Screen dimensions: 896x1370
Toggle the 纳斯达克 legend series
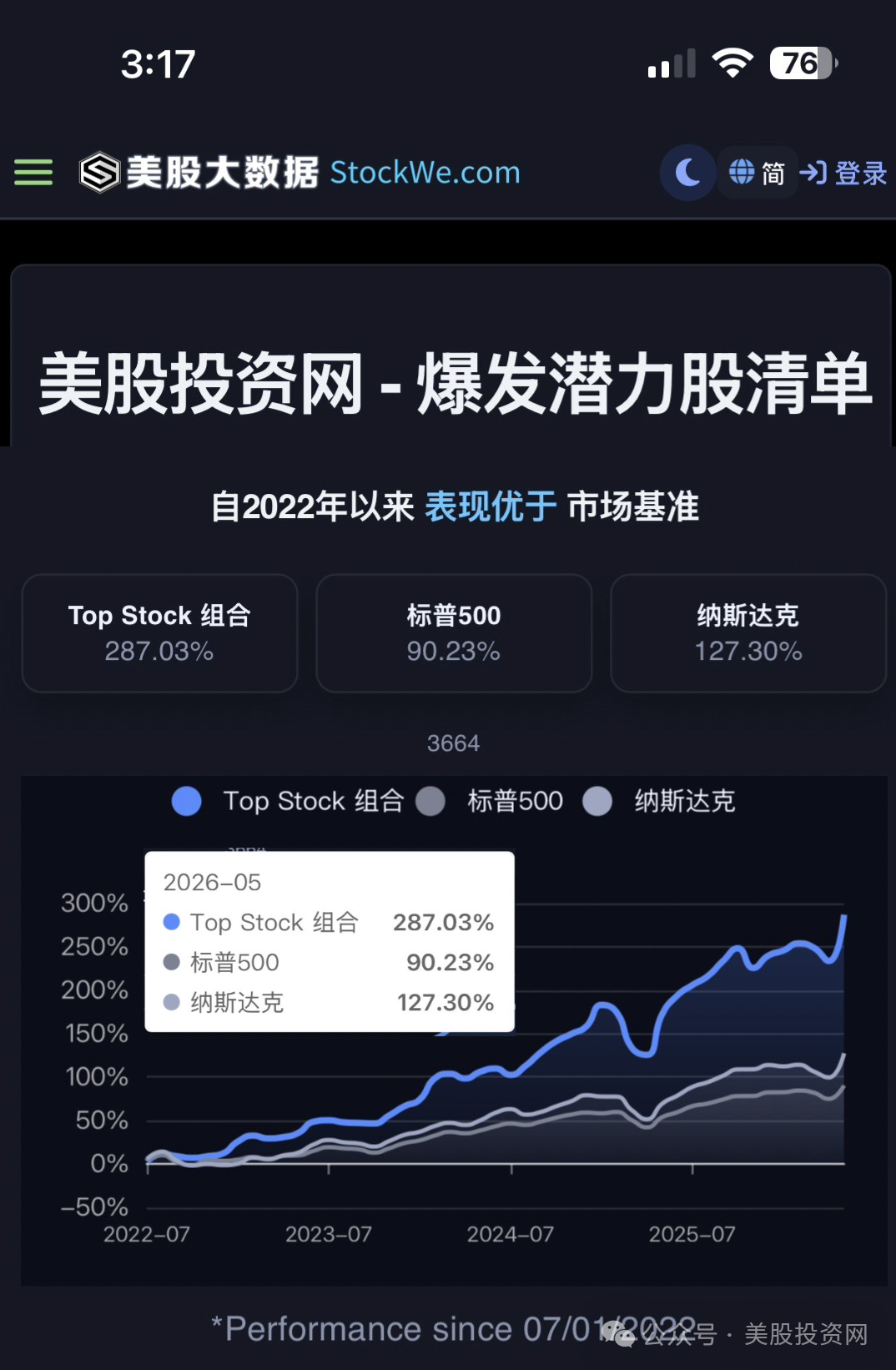pyautogui.click(x=658, y=801)
